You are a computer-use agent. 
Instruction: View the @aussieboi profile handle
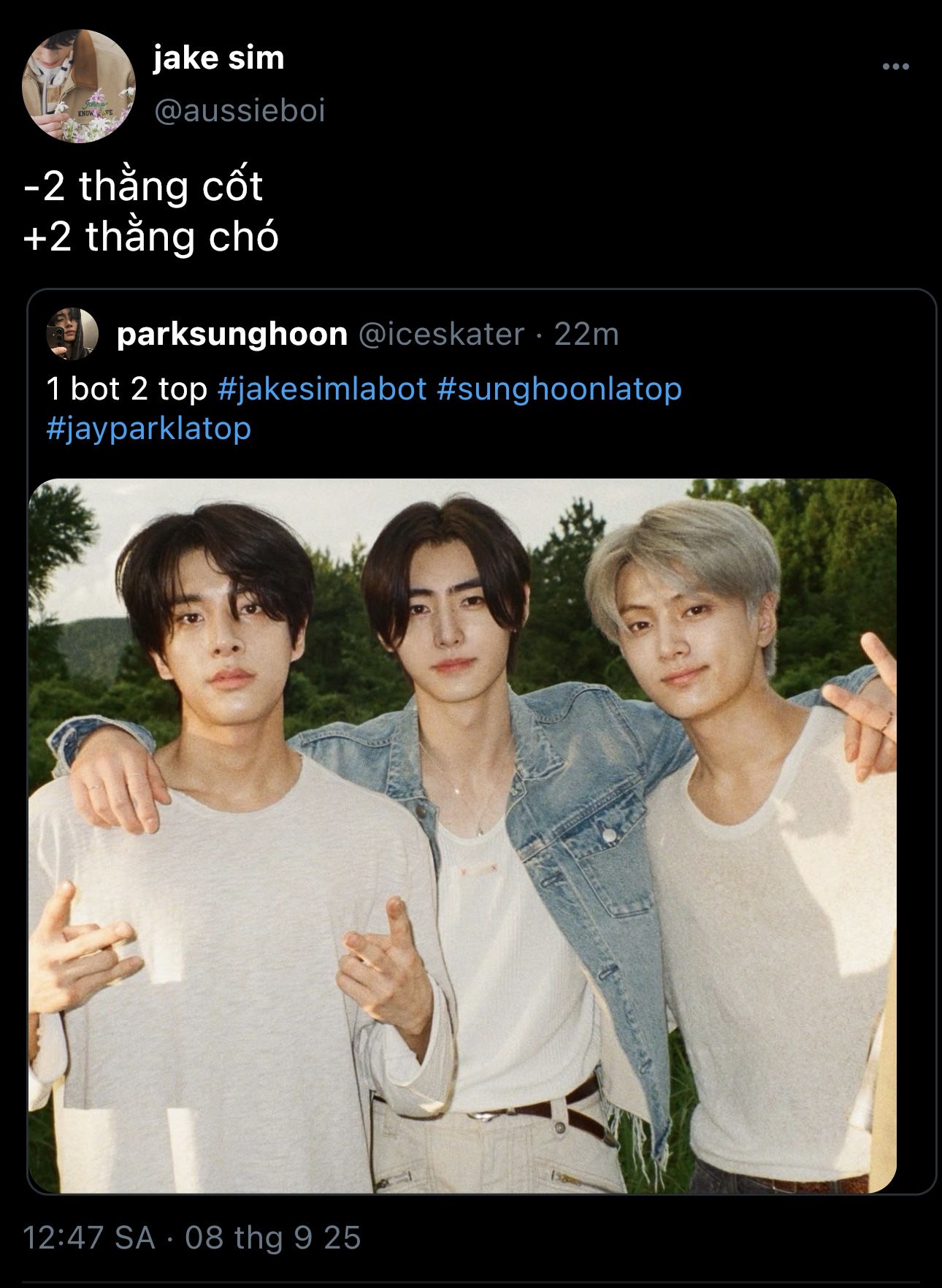[239, 111]
